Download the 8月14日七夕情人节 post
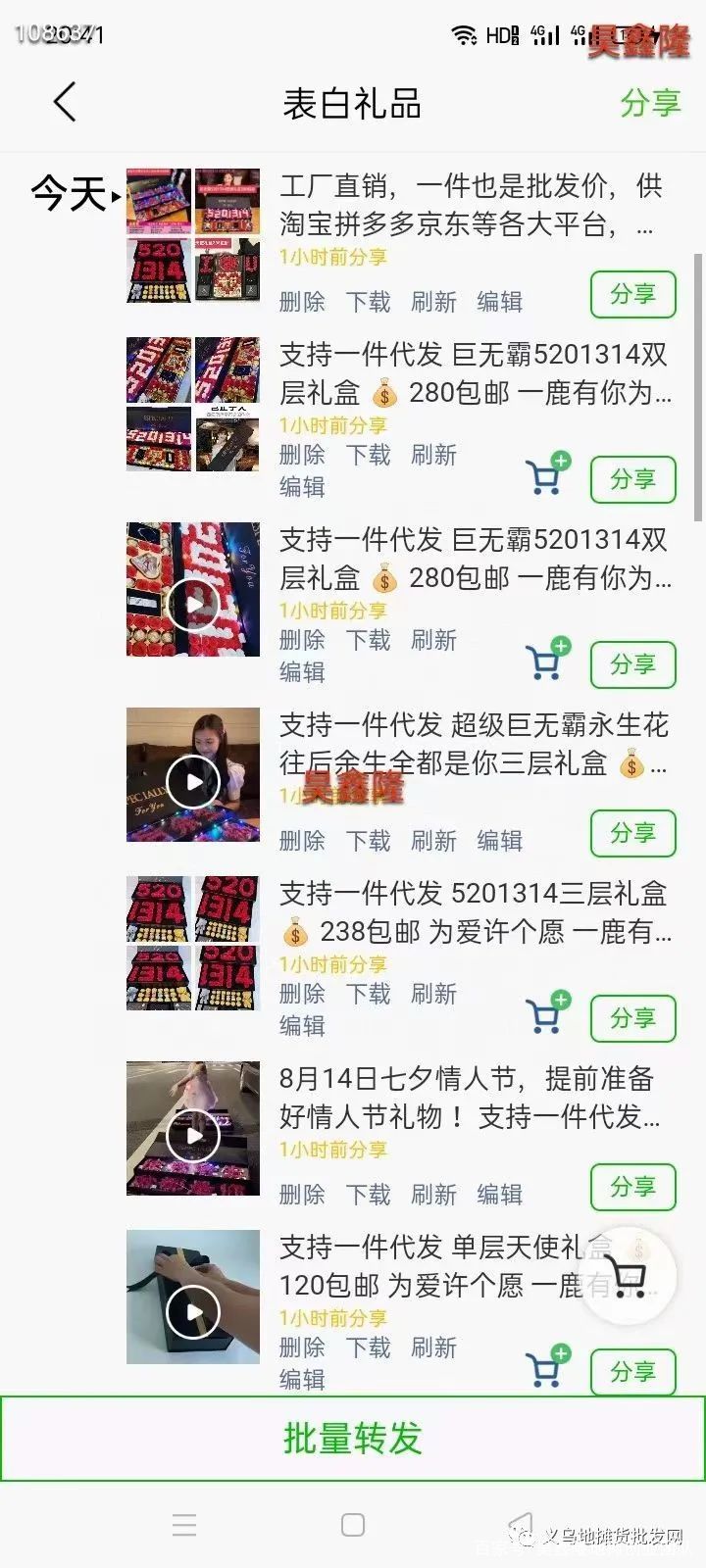 (x=368, y=1194)
